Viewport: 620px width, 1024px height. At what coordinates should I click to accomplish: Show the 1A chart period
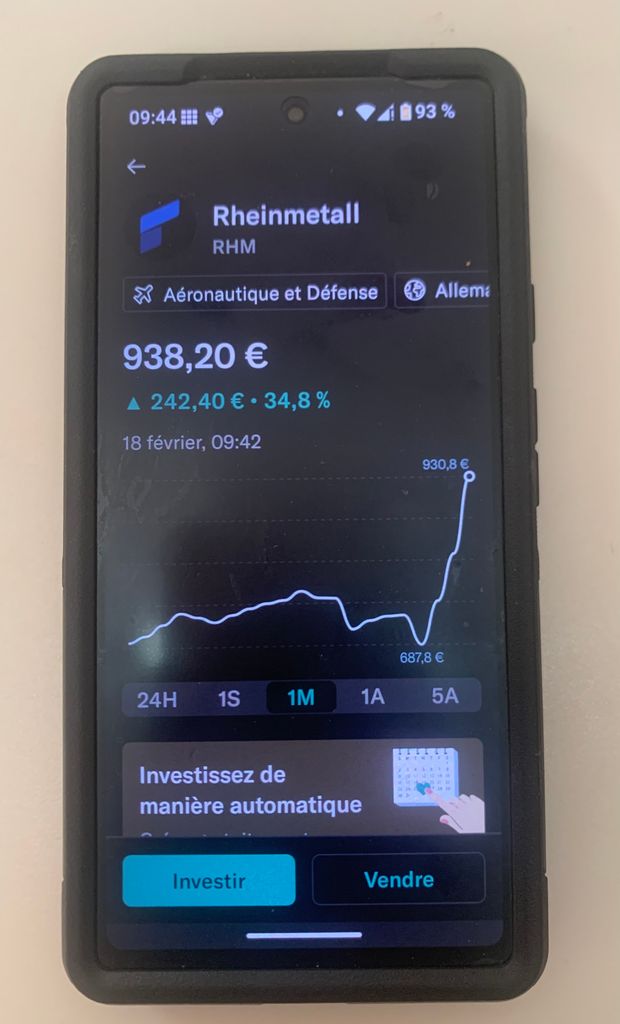pyautogui.click(x=372, y=696)
